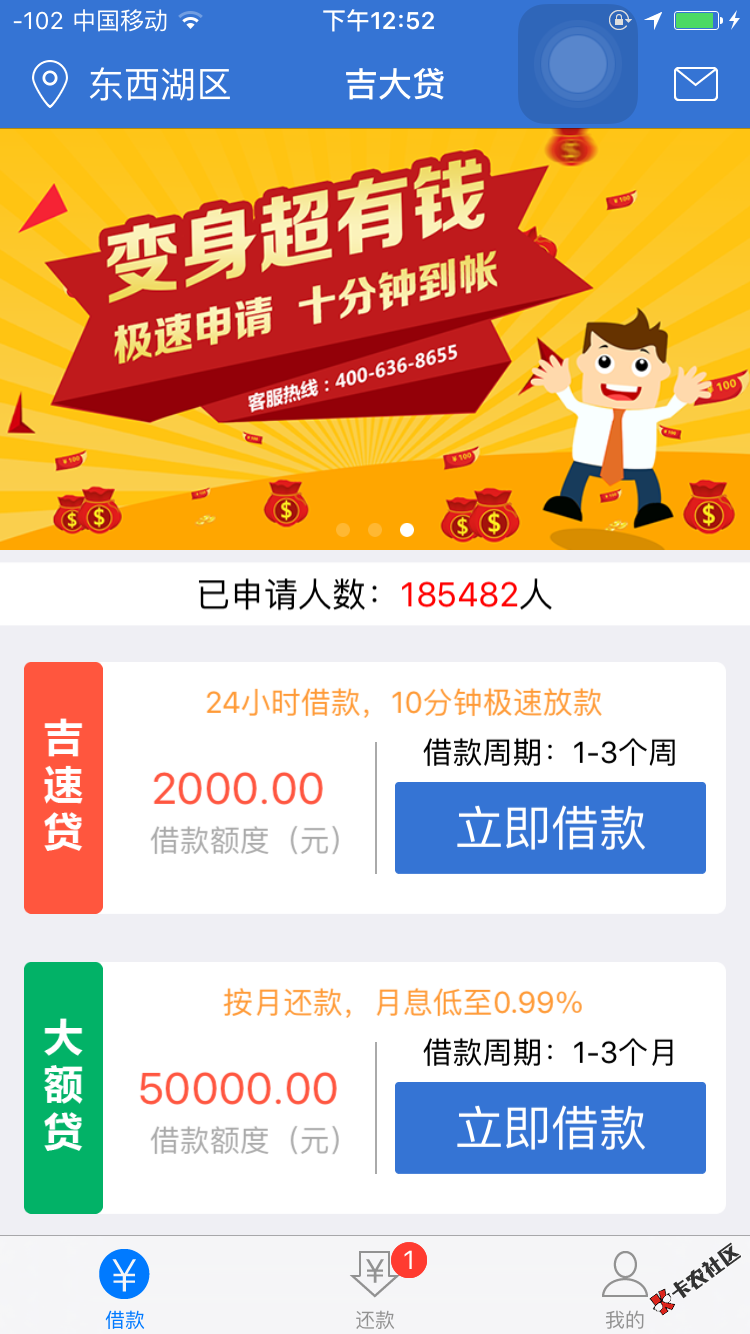Change location from 东西湖区
The height and width of the screenshot is (1334, 750).
(x=132, y=84)
